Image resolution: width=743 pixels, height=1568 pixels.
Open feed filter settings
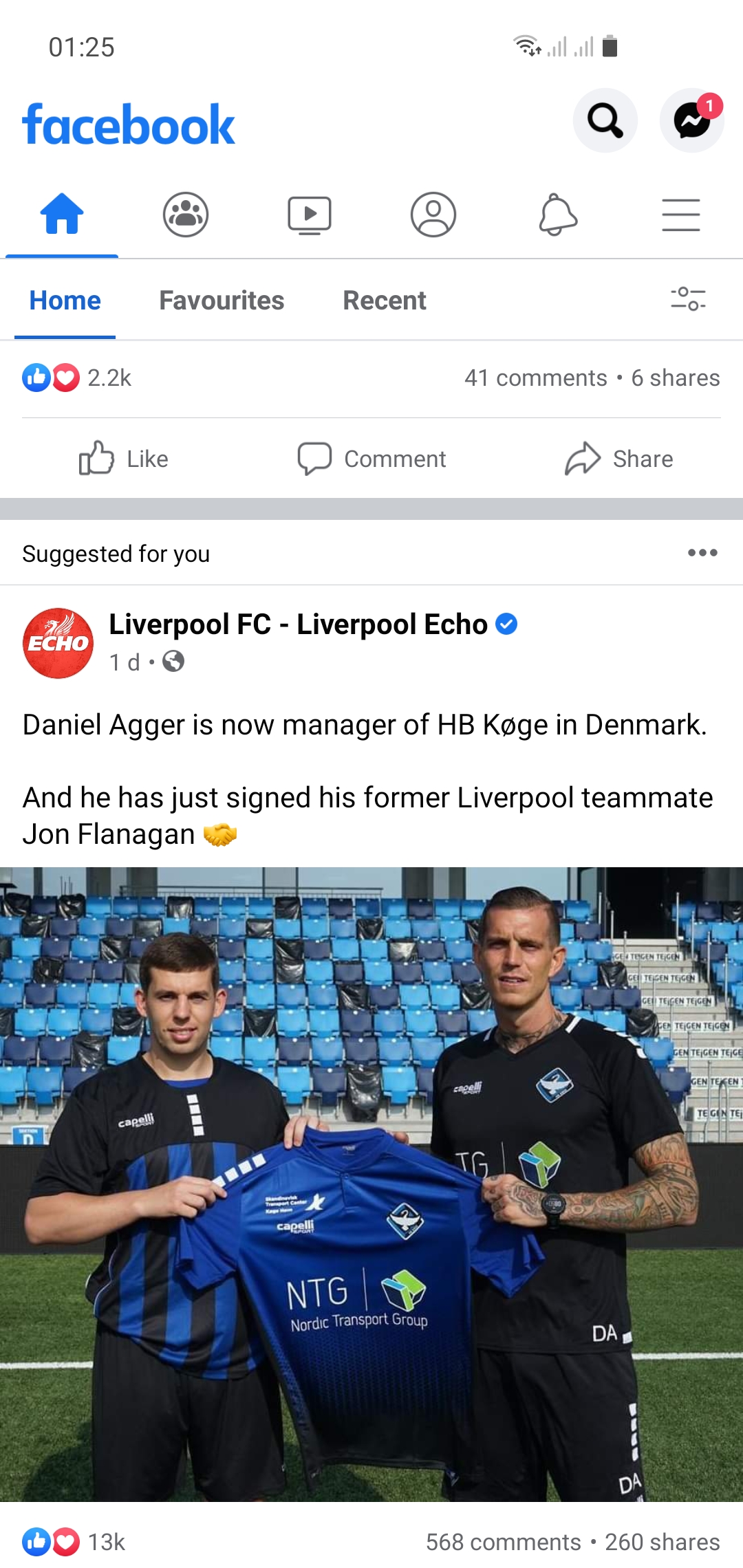[x=688, y=299]
